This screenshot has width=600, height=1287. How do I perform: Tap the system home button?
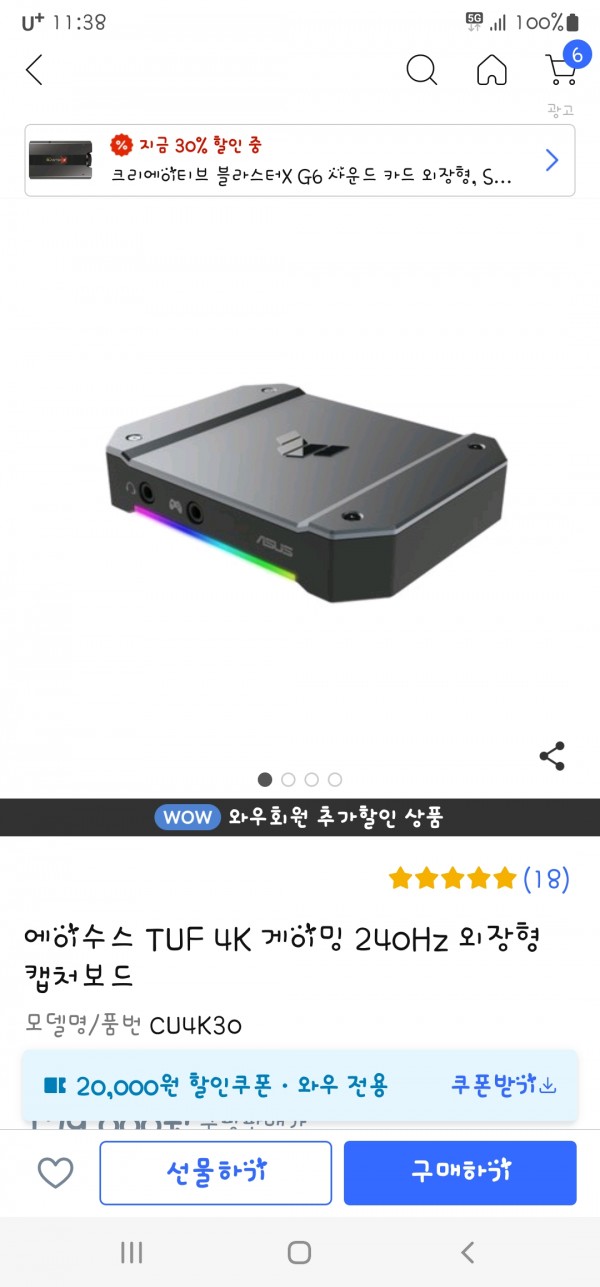point(299,1252)
